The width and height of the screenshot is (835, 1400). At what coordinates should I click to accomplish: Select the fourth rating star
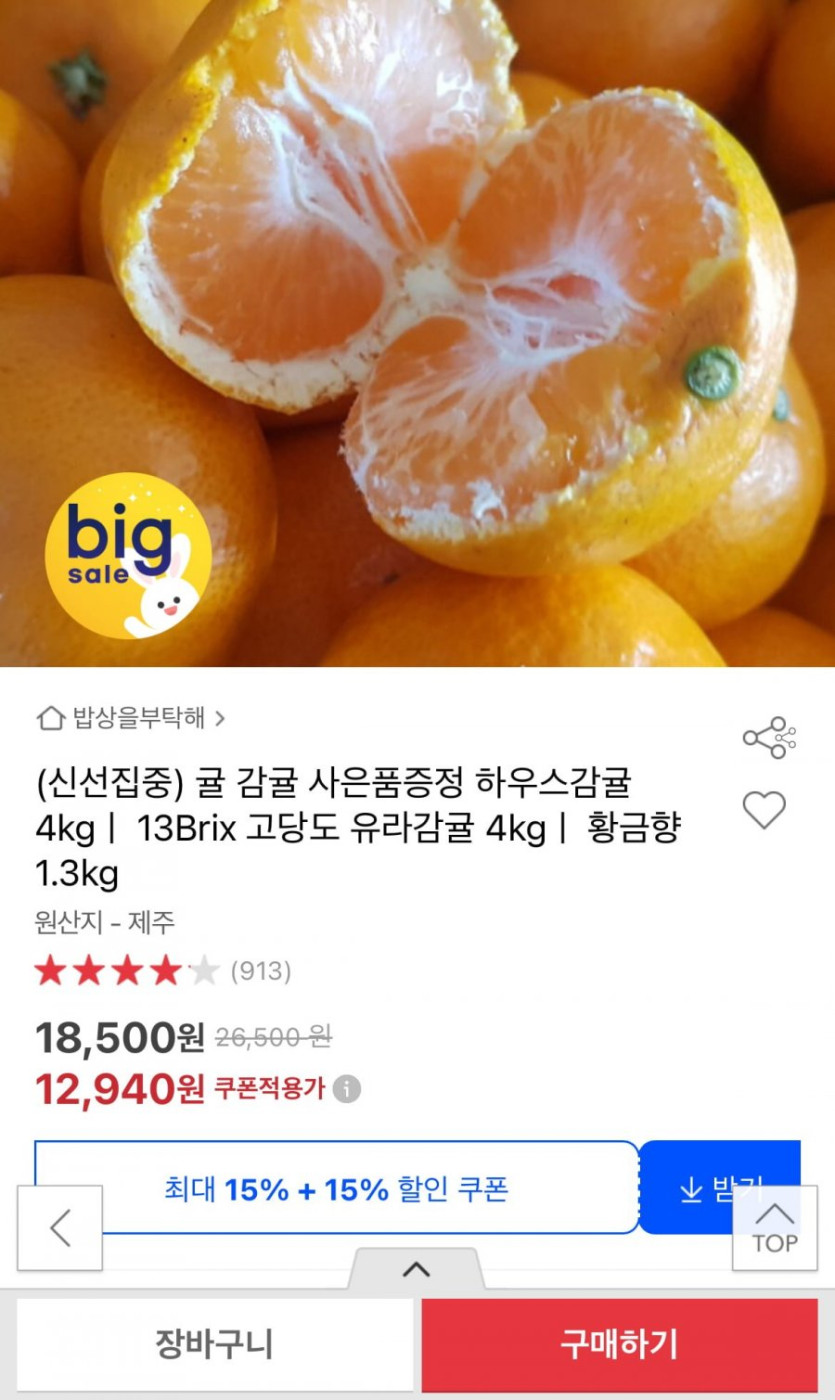coord(164,968)
